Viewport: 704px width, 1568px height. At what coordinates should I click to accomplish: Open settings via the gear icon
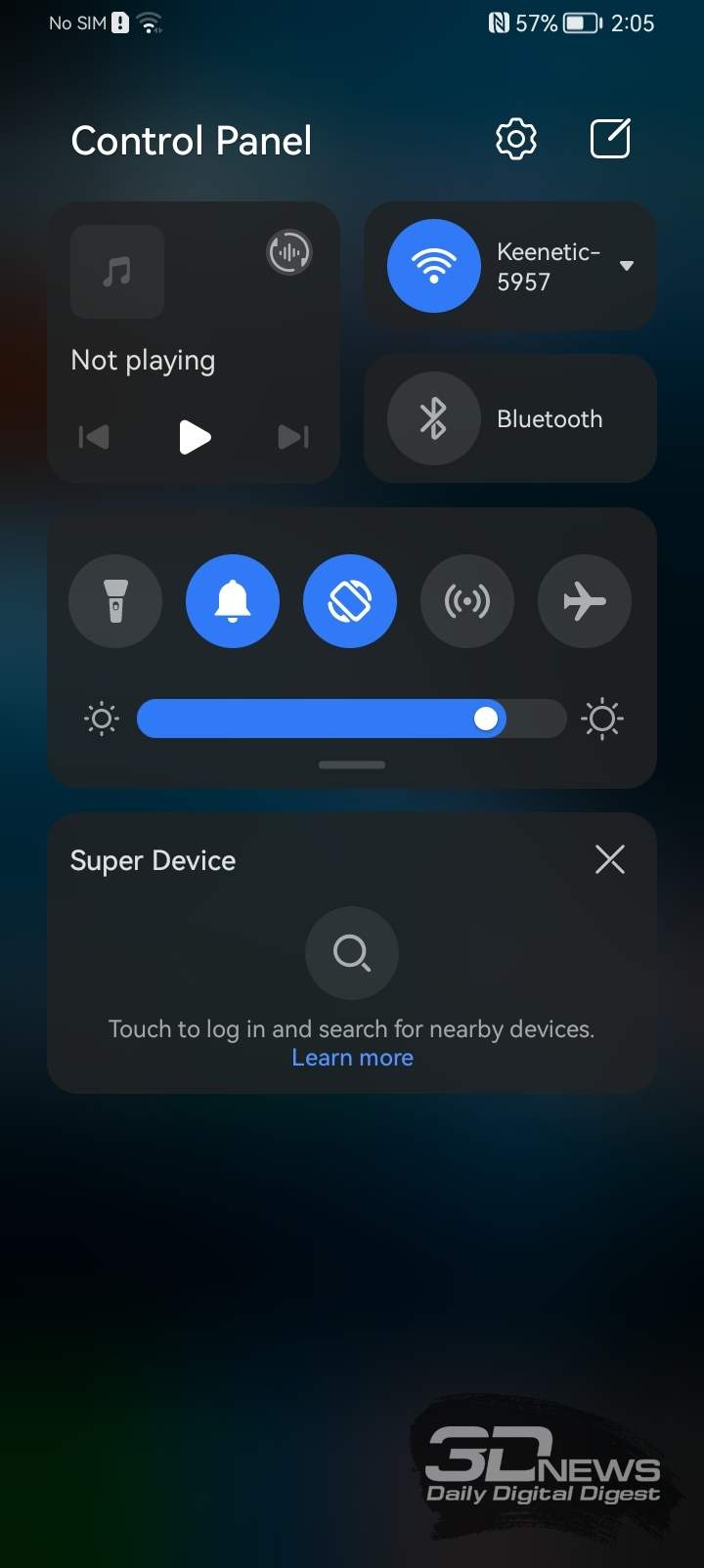(x=516, y=140)
